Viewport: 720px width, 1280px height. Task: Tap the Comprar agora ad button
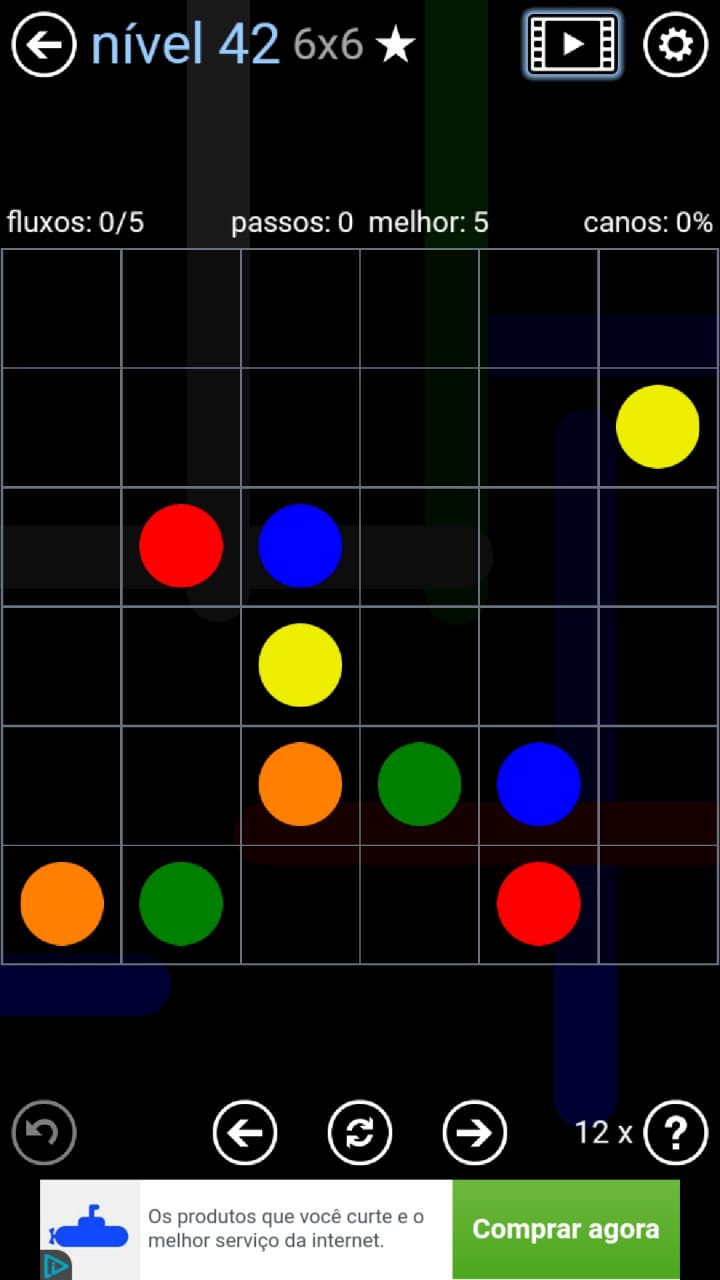(x=565, y=1229)
